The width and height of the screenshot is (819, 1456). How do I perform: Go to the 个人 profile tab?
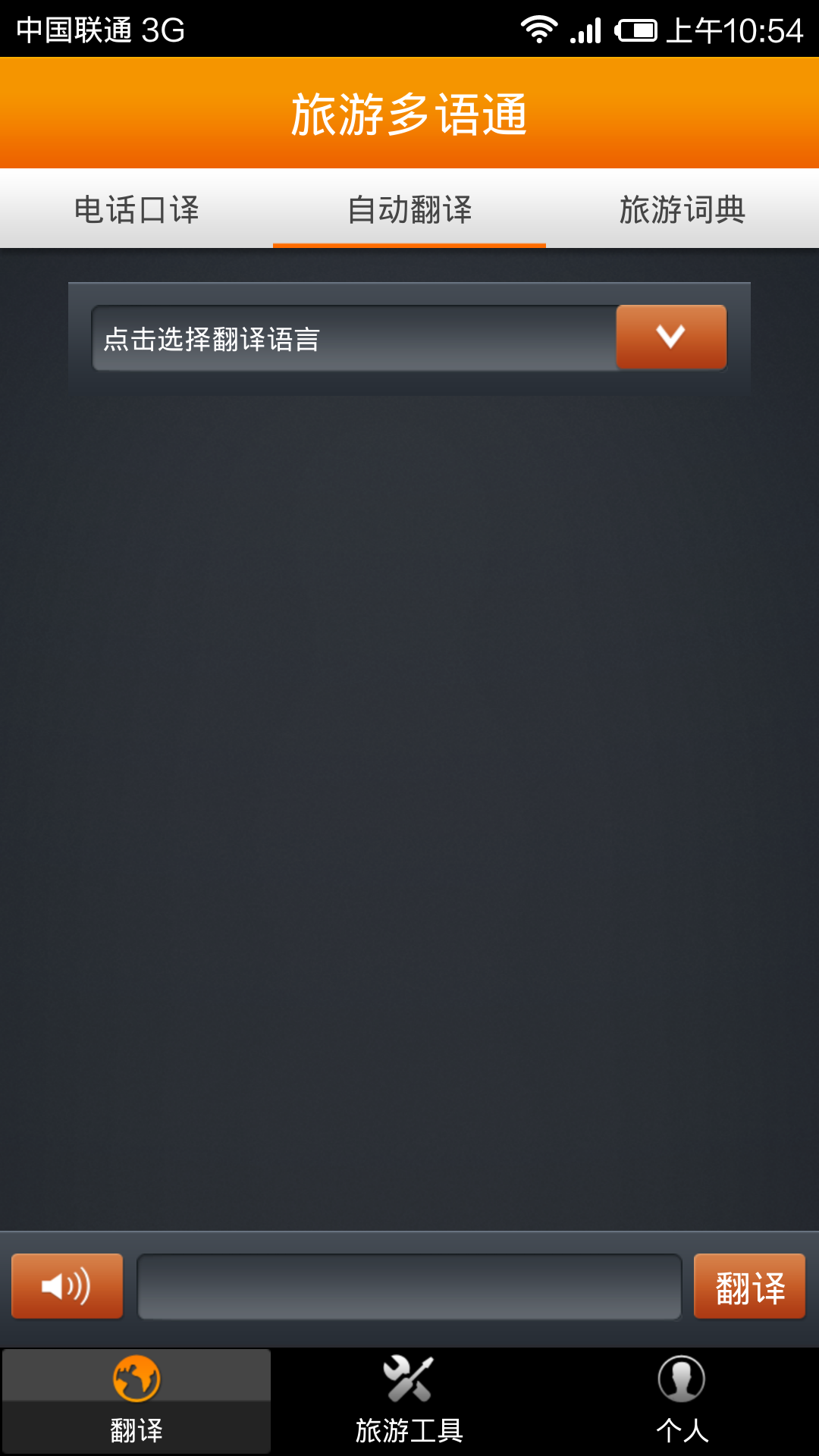[x=682, y=1401]
